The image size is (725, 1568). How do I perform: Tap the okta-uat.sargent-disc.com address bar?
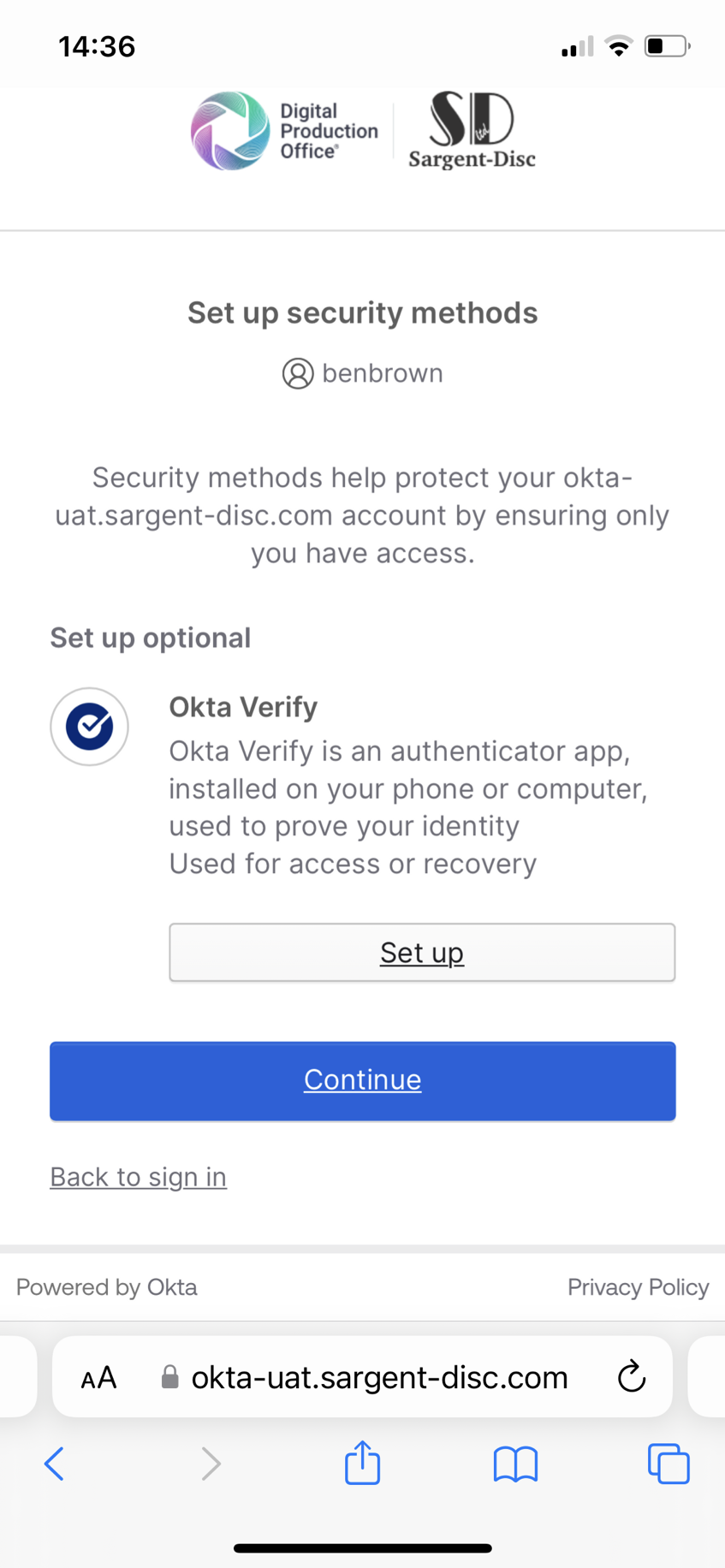click(x=364, y=1377)
